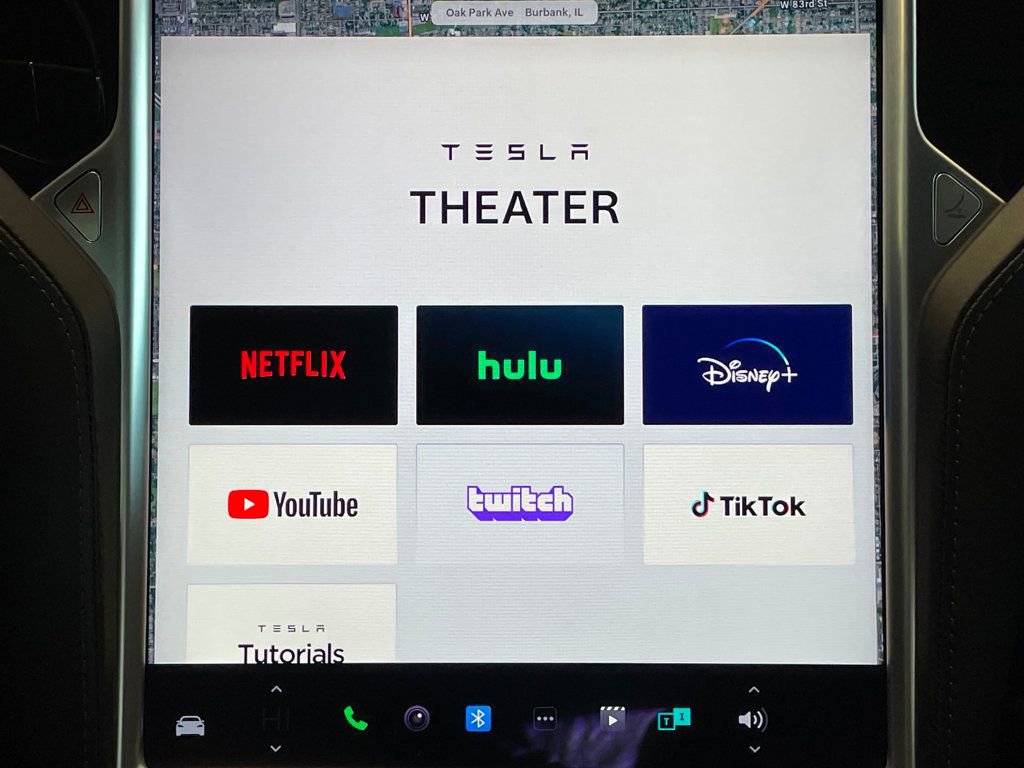The width and height of the screenshot is (1024, 768).
Task: Open Tesla Tutorials
Action: tap(291, 627)
